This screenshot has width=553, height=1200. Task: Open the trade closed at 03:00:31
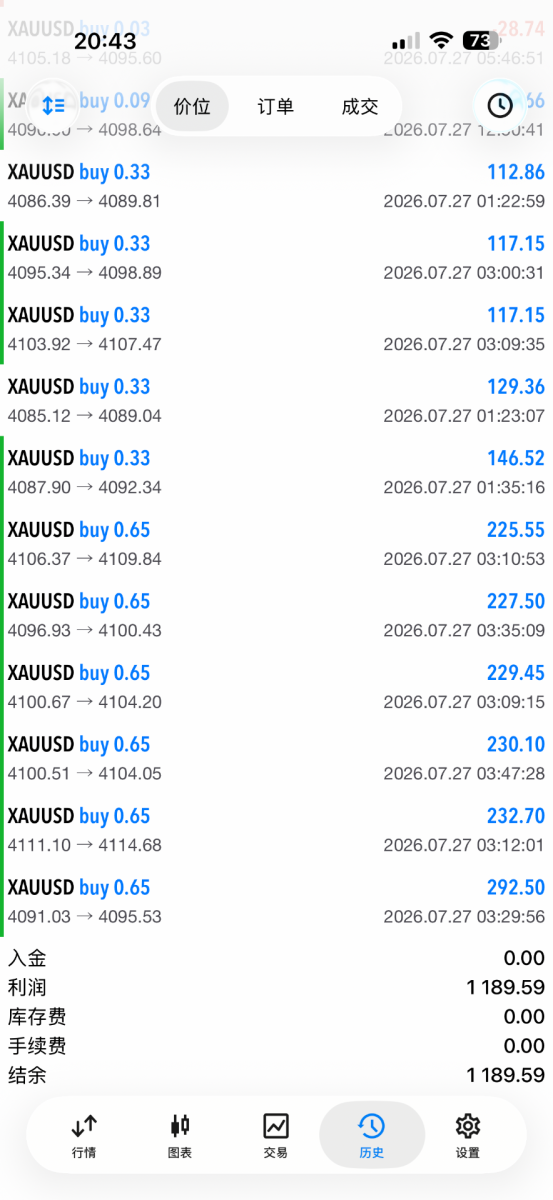click(276, 257)
